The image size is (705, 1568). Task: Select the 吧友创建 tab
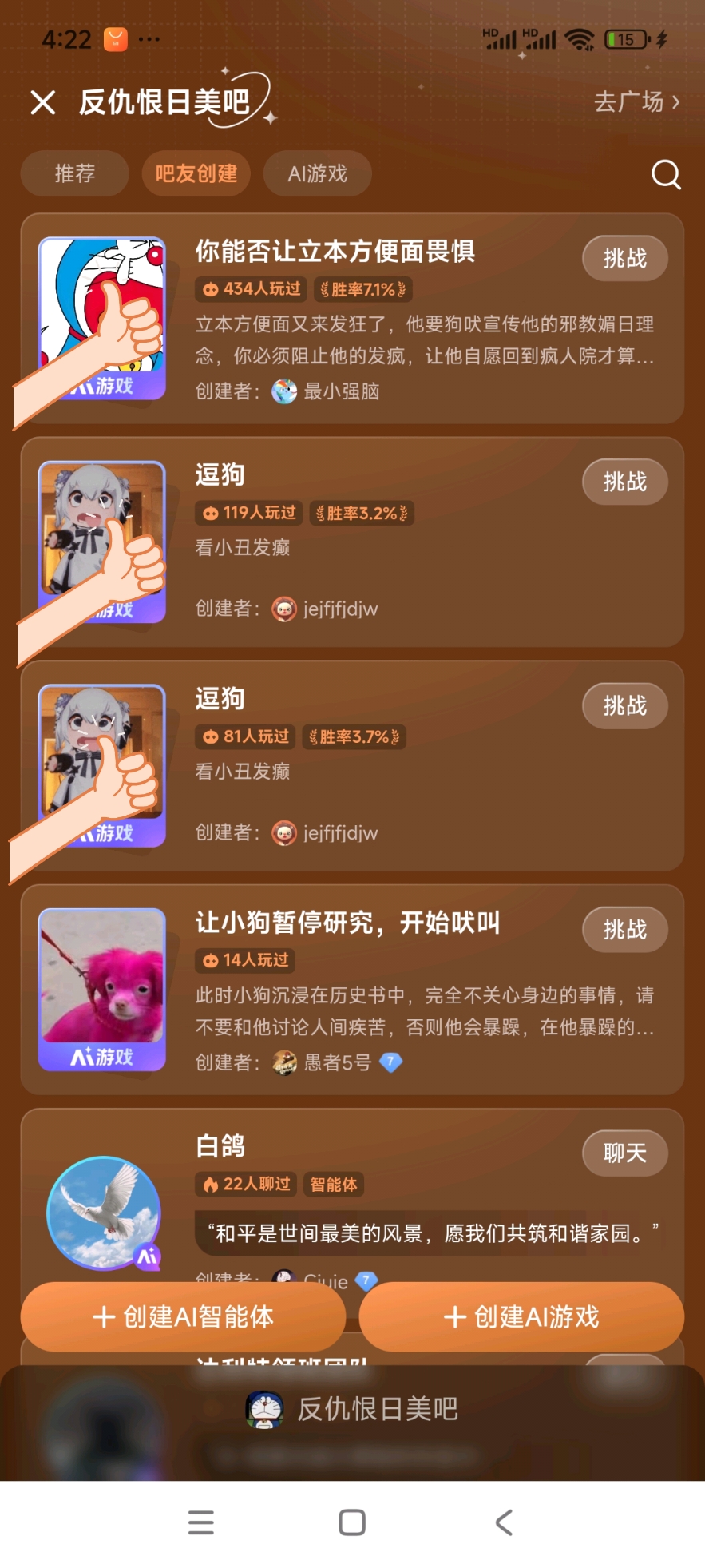196,173
